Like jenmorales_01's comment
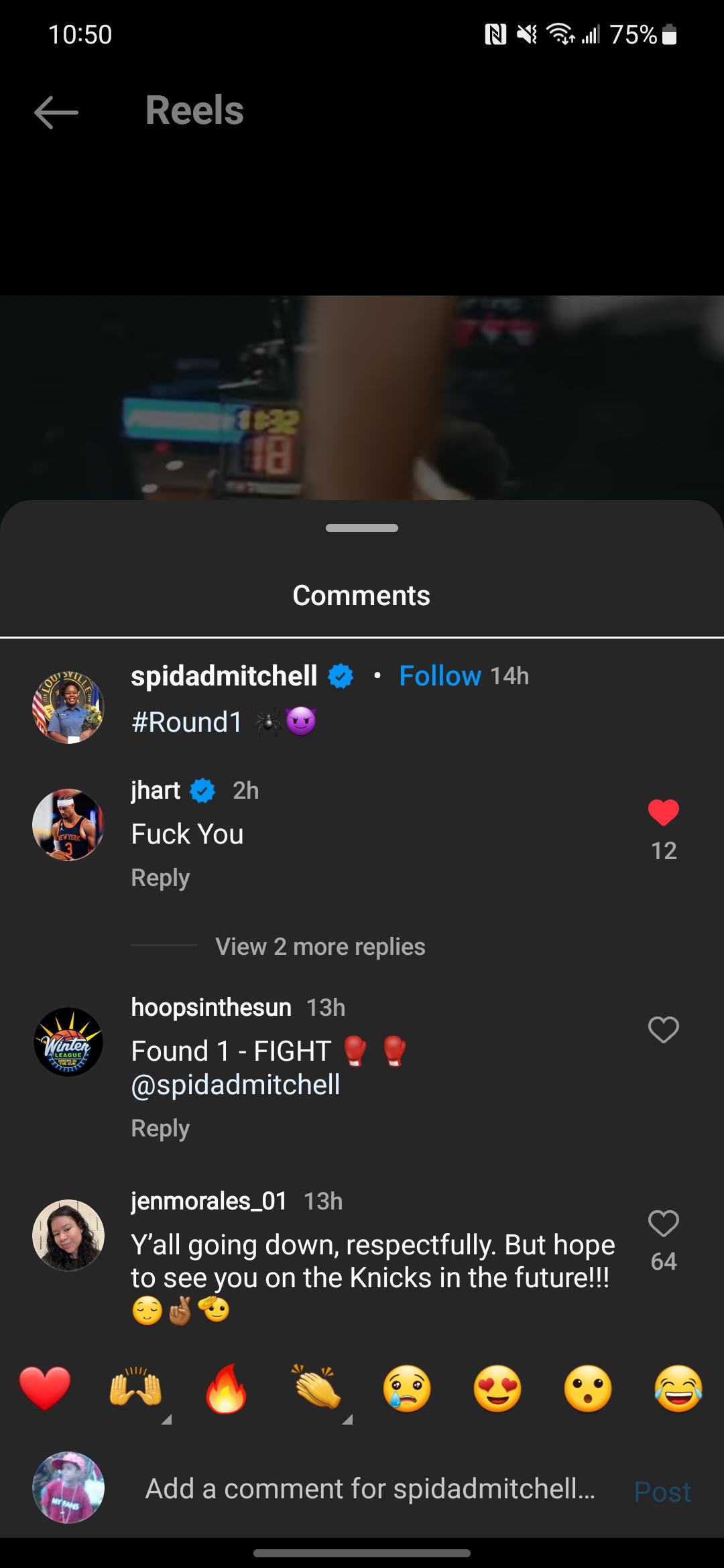Image resolution: width=724 pixels, height=1568 pixels. [663, 1224]
